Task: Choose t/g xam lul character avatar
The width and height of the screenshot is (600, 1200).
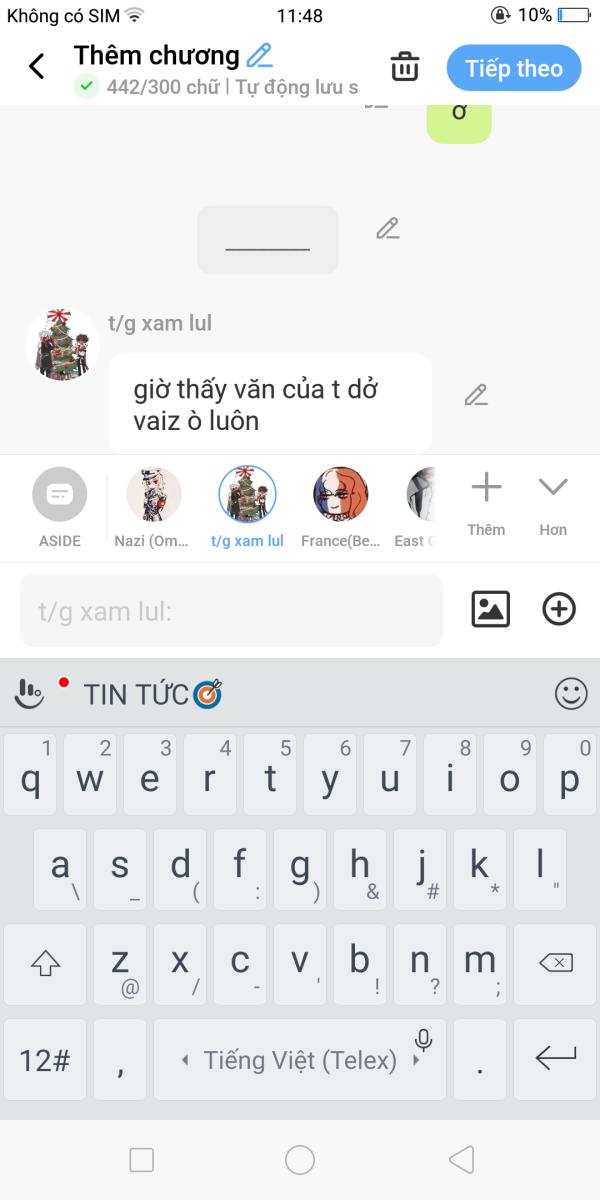Action: click(247, 495)
